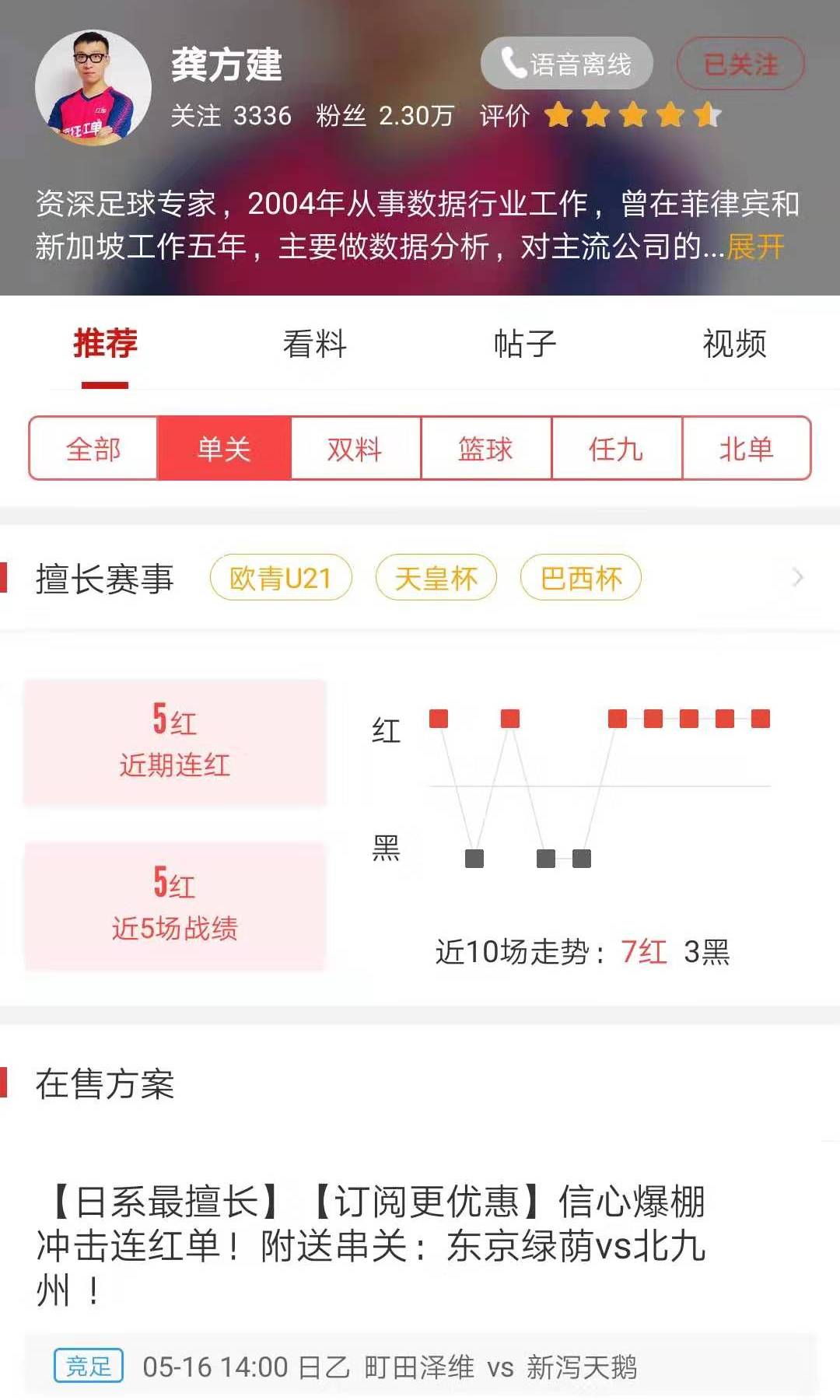The image size is (840, 1400).
Task: Switch to the 看料 tab
Action: click(314, 344)
